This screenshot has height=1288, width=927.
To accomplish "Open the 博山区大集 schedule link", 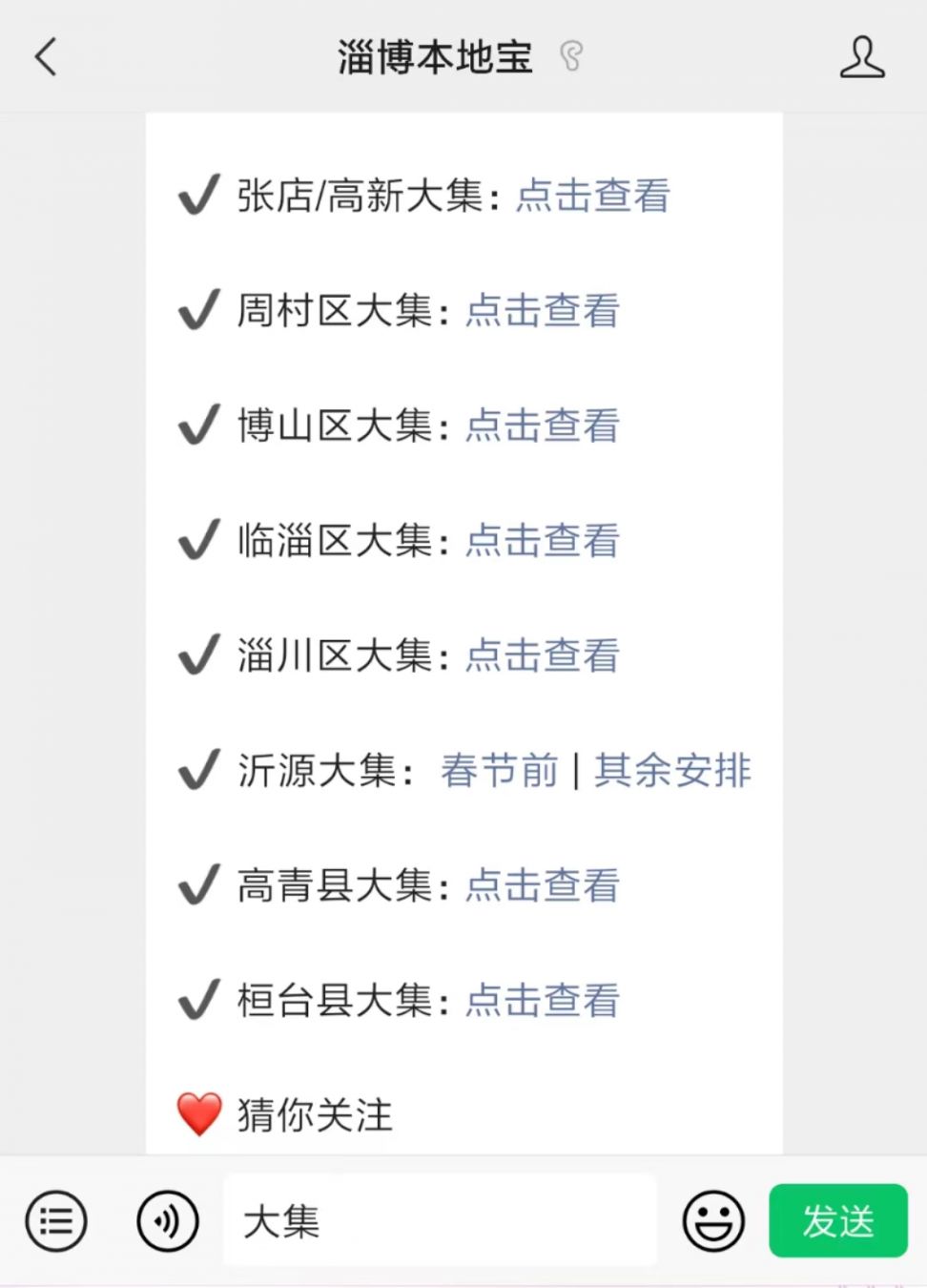I will (x=542, y=426).
